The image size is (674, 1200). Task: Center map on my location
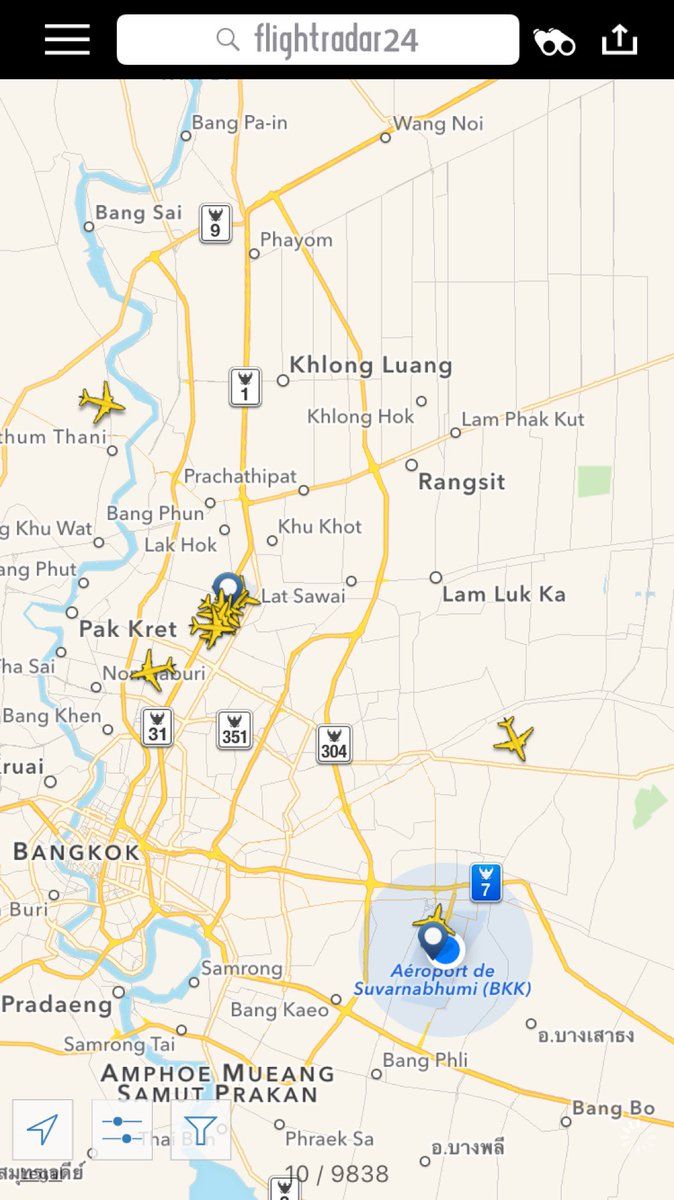tap(42, 1130)
